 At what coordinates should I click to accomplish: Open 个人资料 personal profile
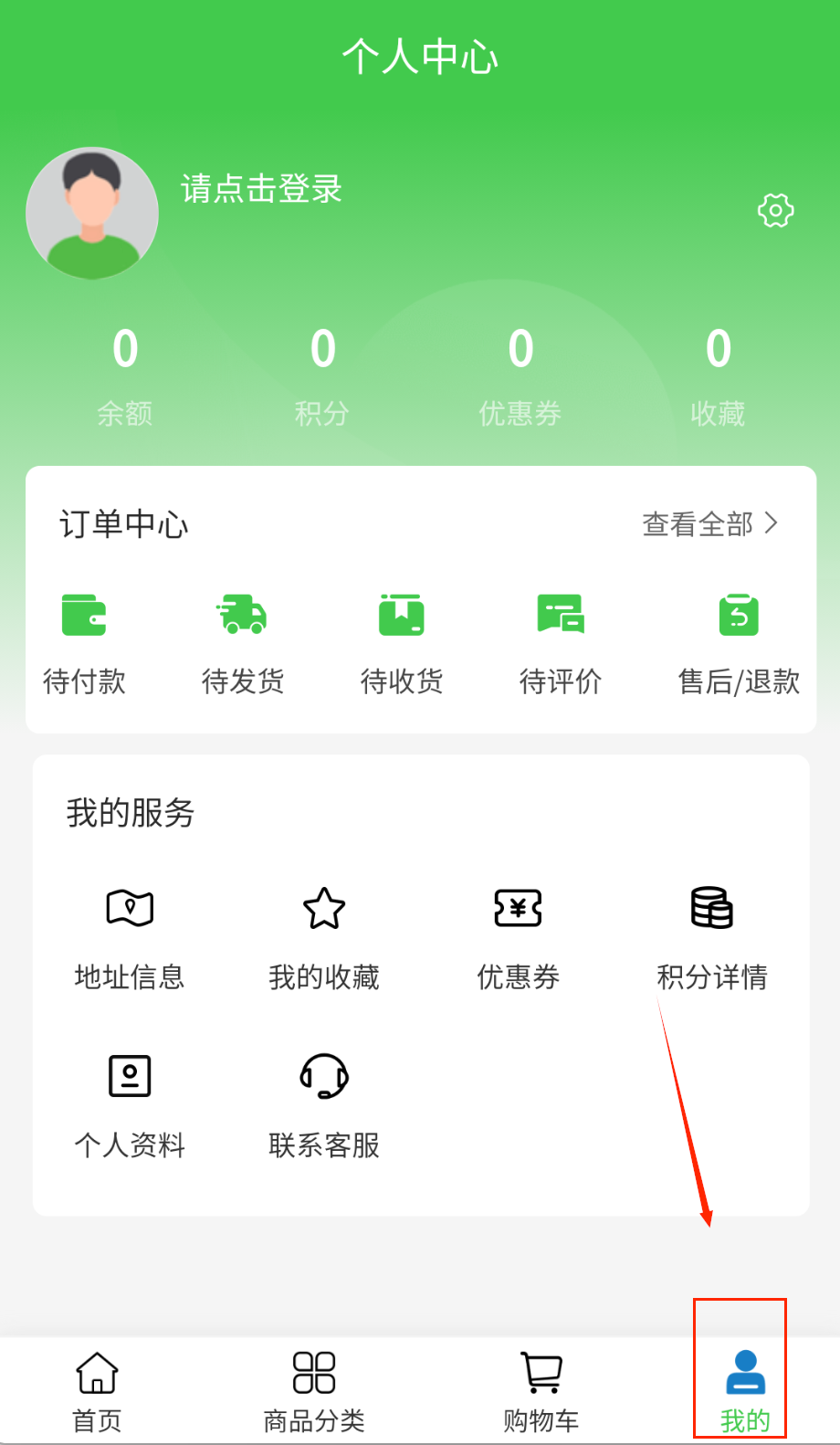(130, 1103)
